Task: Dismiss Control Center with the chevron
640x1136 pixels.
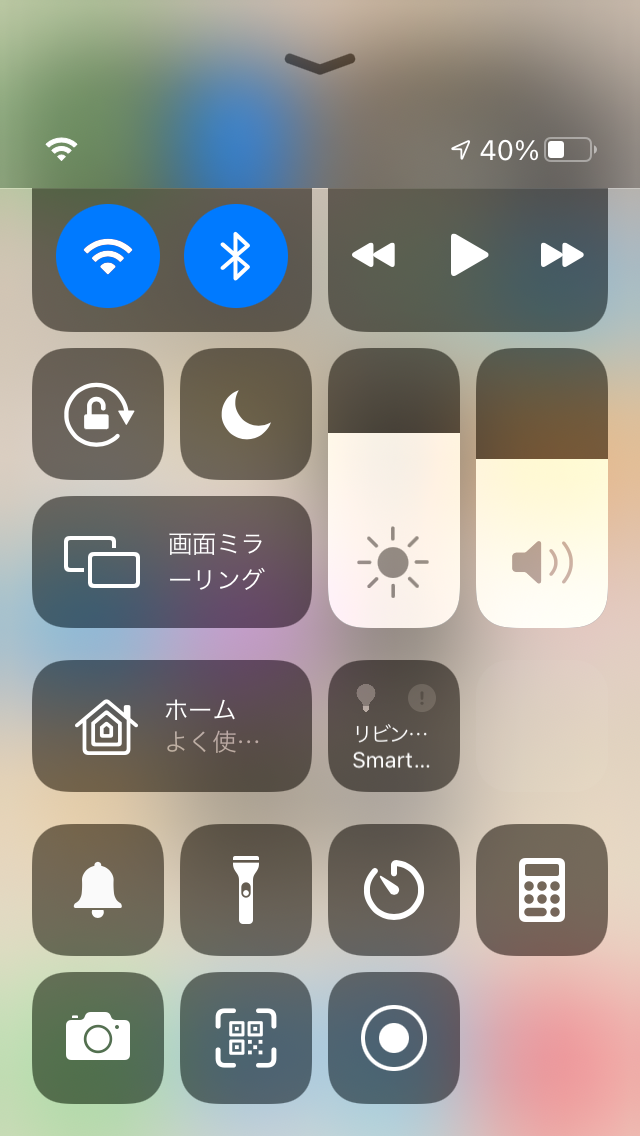Action: tap(320, 63)
